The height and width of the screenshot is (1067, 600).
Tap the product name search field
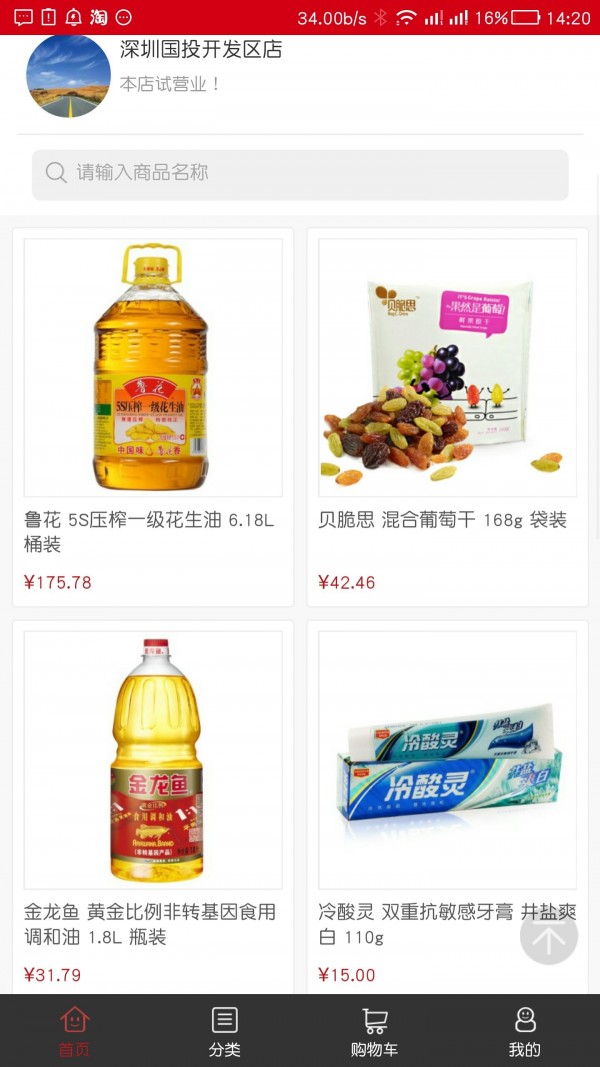300,174
